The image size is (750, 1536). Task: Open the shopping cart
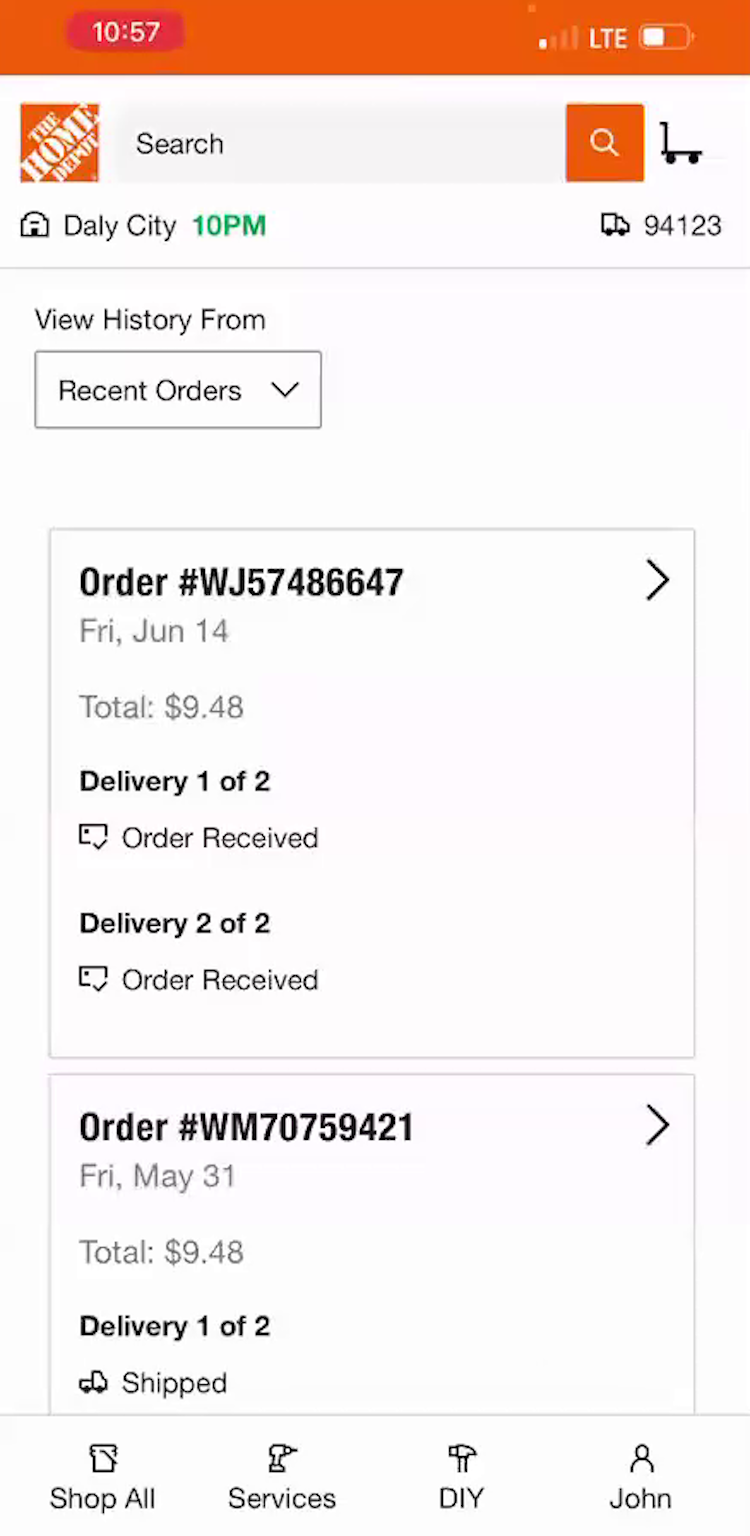(x=681, y=143)
